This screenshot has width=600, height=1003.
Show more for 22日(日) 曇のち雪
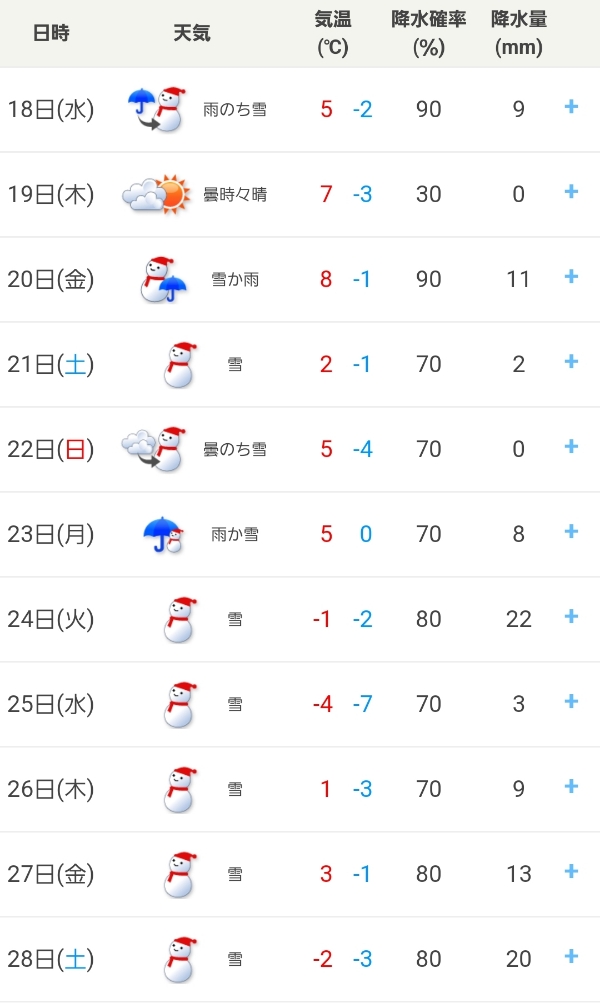(x=571, y=446)
